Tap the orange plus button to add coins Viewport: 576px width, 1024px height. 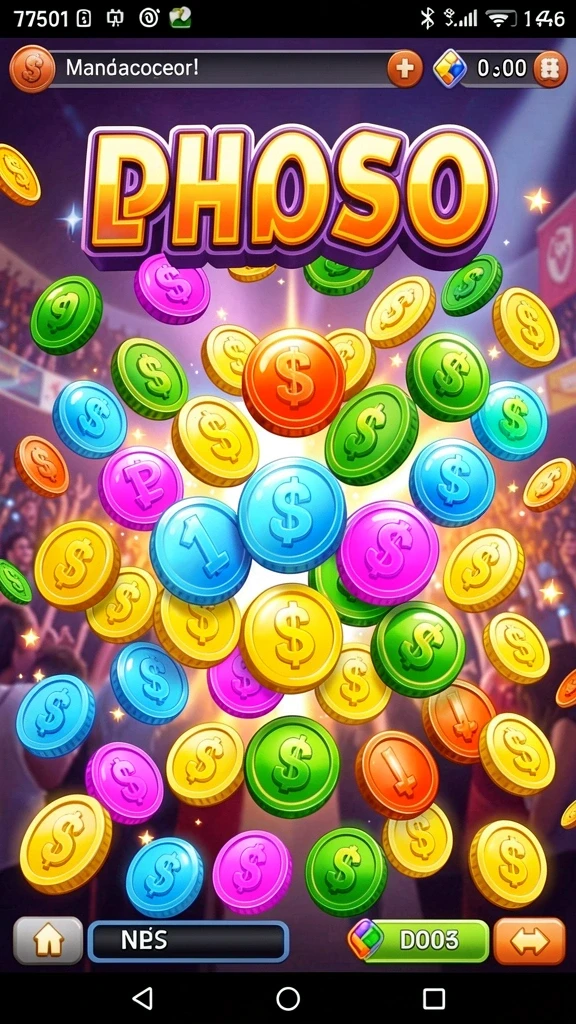405,69
